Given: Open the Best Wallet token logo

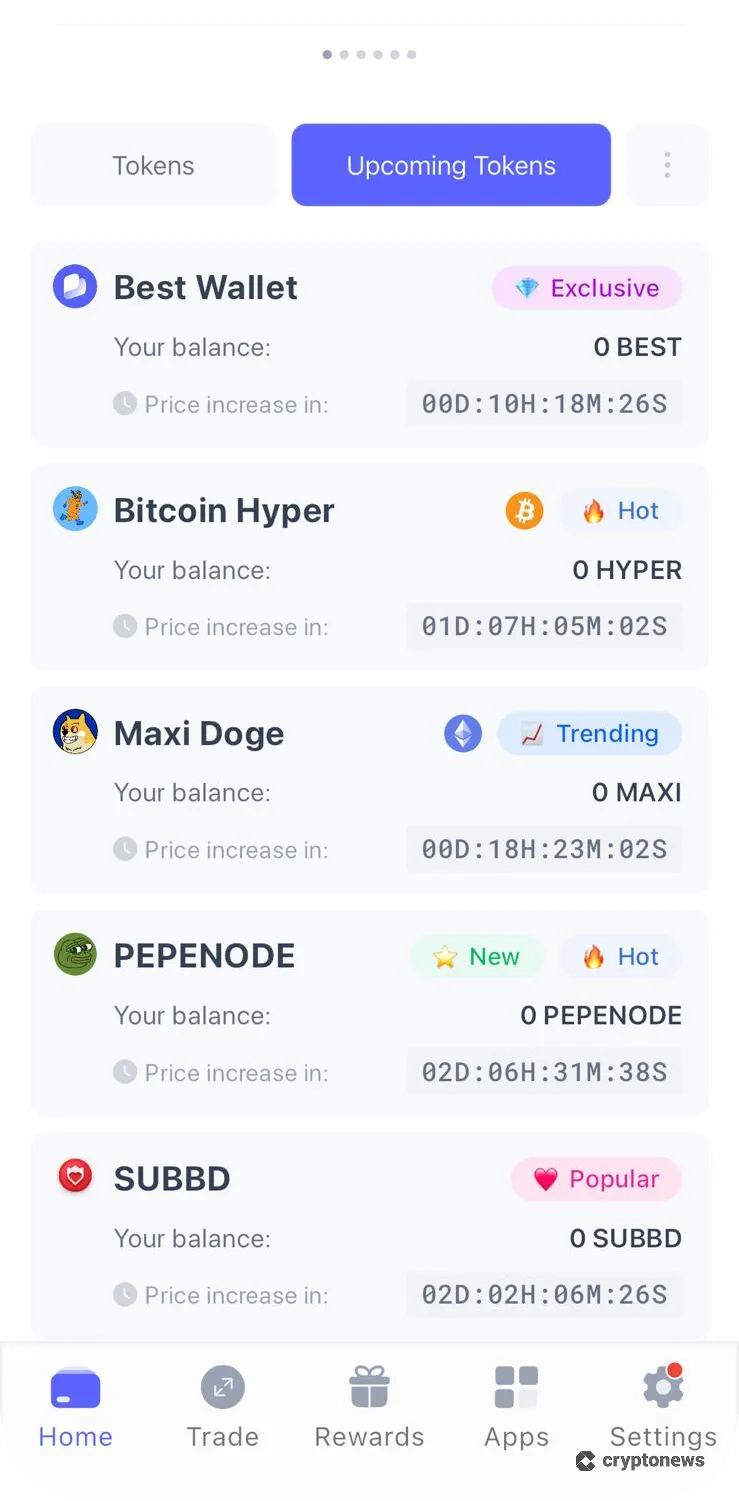Looking at the screenshot, I should [x=74, y=287].
